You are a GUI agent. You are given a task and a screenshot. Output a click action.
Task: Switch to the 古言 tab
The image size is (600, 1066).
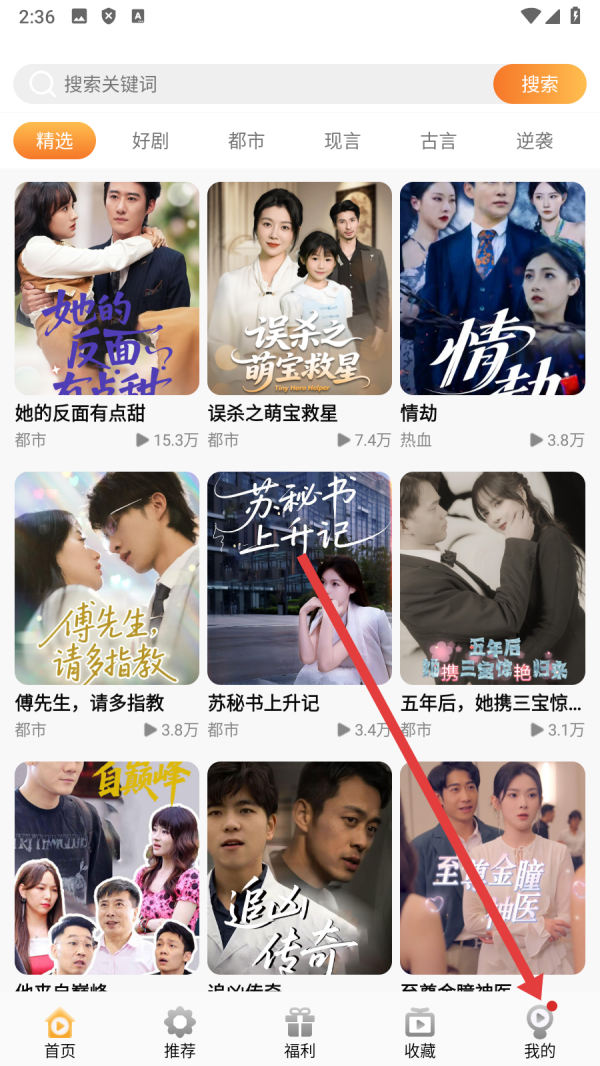point(438,141)
